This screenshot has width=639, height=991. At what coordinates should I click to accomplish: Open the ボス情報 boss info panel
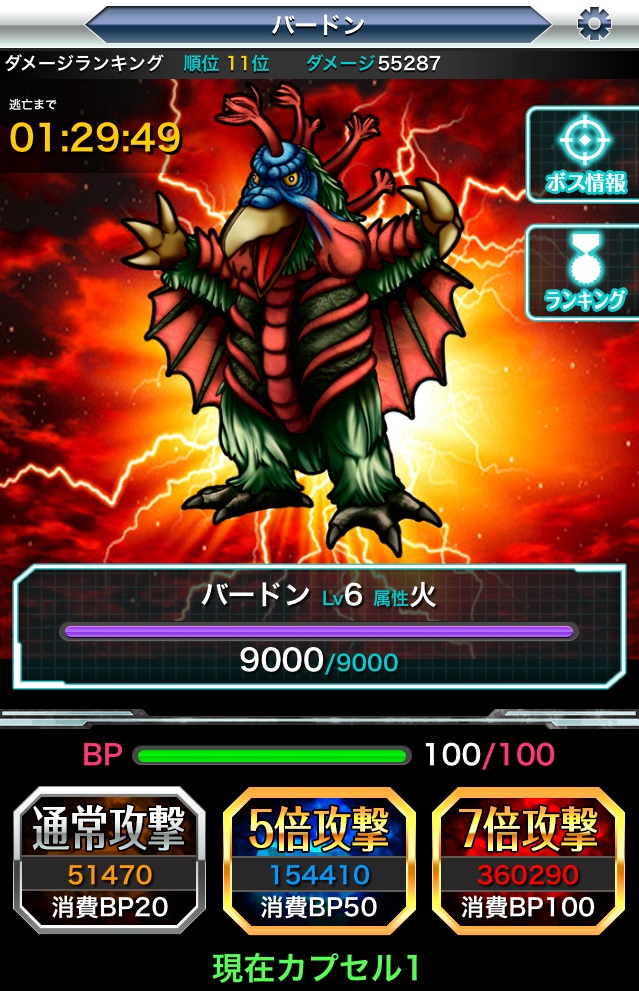[x=585, y=153]
